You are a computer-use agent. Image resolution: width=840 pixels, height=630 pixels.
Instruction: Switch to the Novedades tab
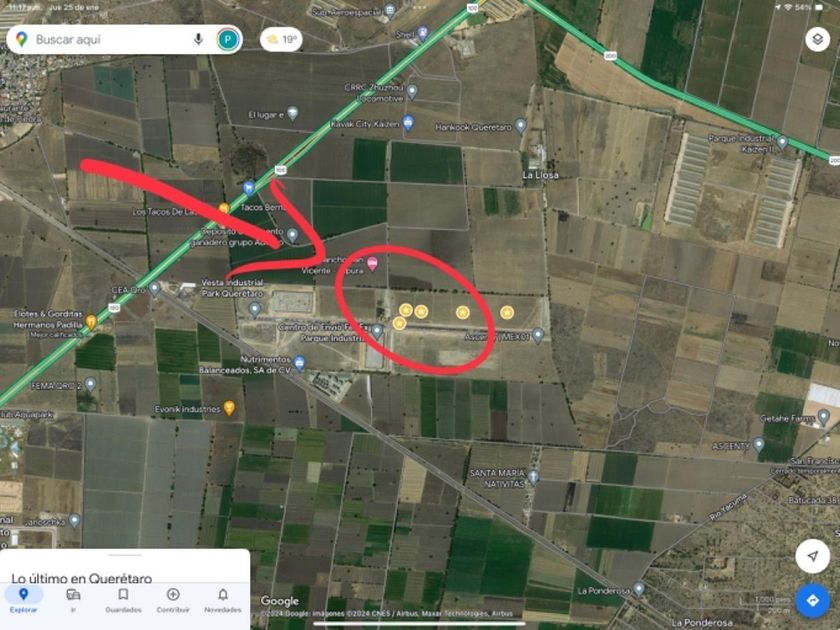223,600
